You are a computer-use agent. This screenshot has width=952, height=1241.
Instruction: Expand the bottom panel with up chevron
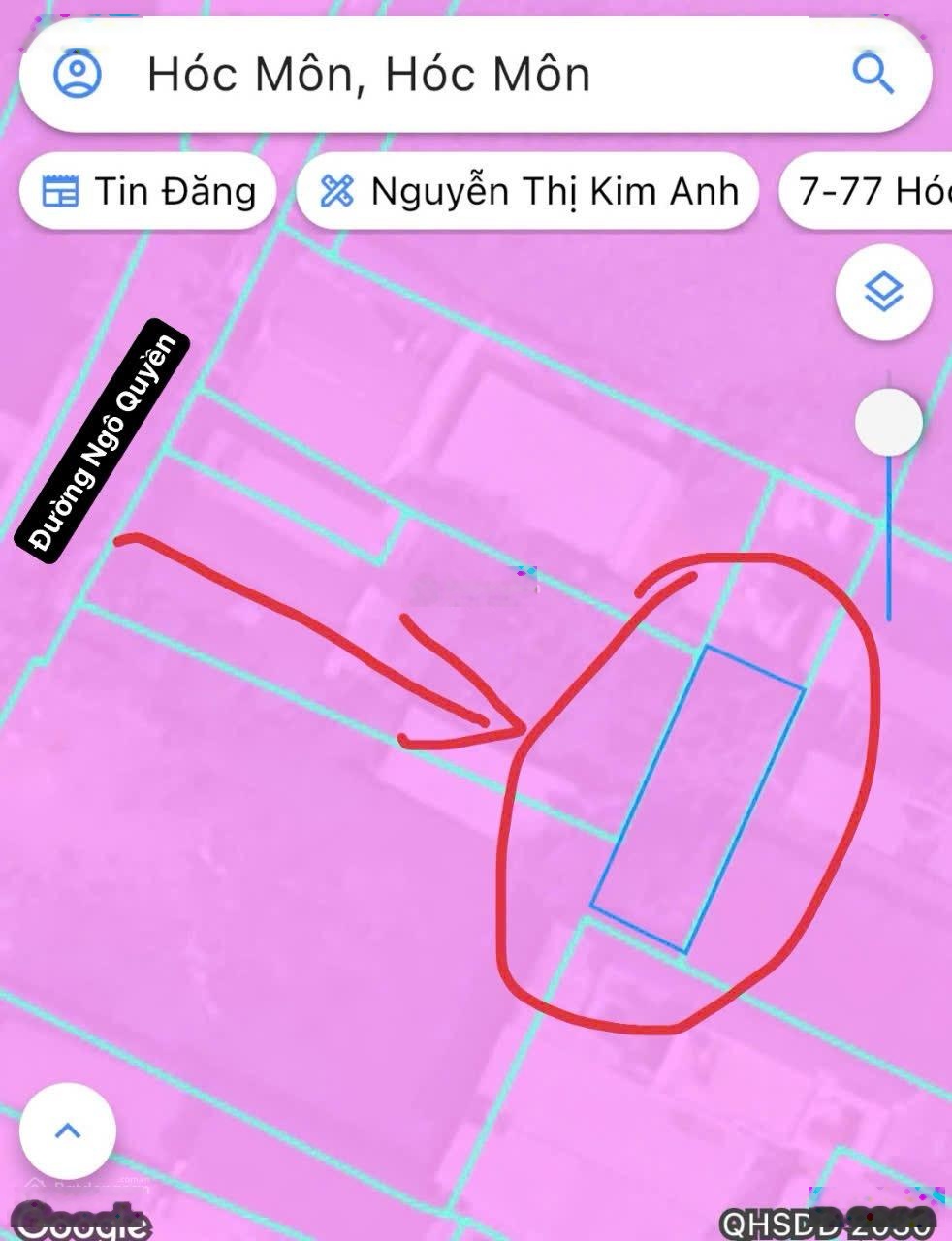pos(68,1130)
